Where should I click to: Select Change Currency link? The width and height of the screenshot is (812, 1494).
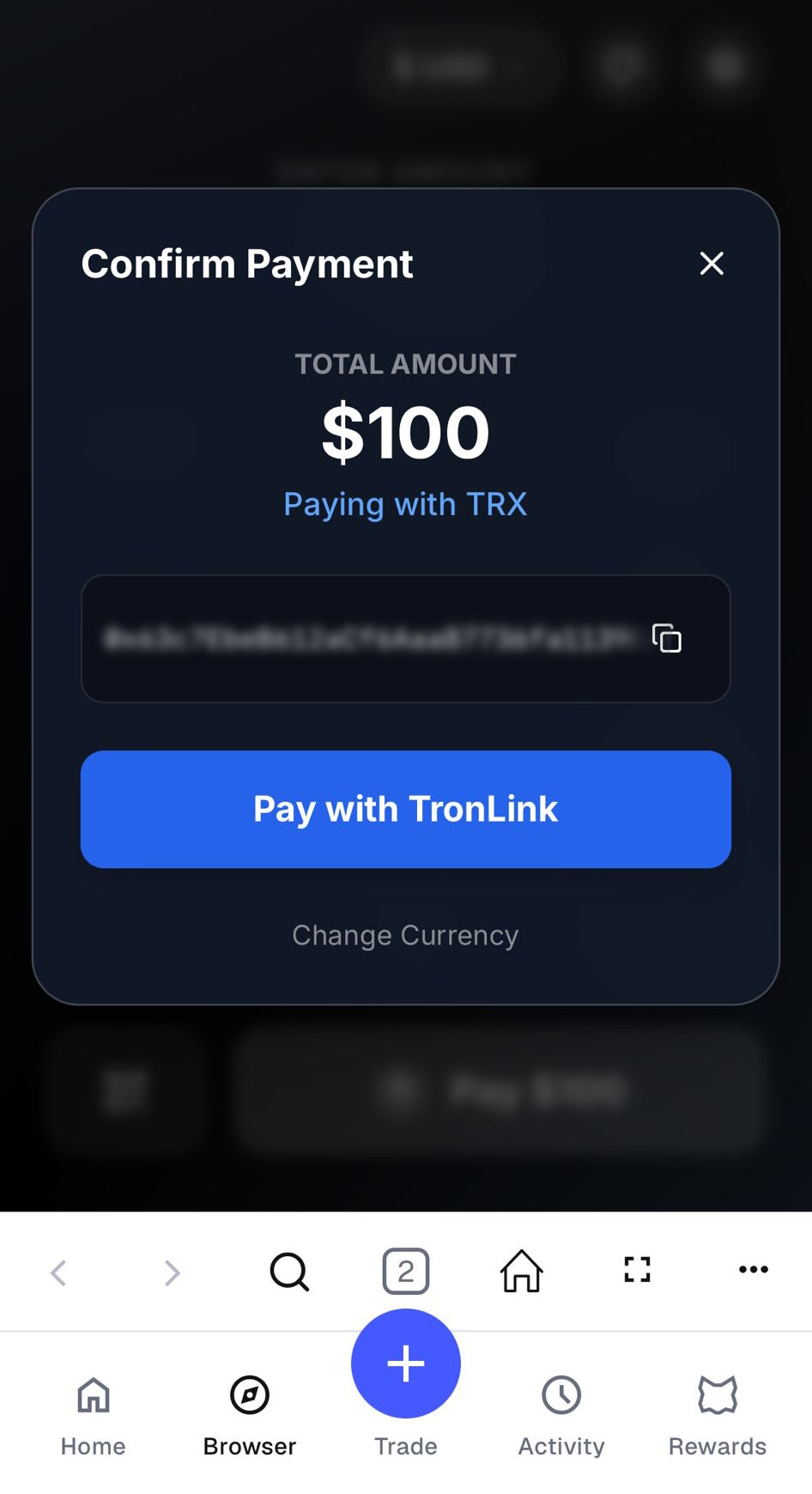point(405,935)
